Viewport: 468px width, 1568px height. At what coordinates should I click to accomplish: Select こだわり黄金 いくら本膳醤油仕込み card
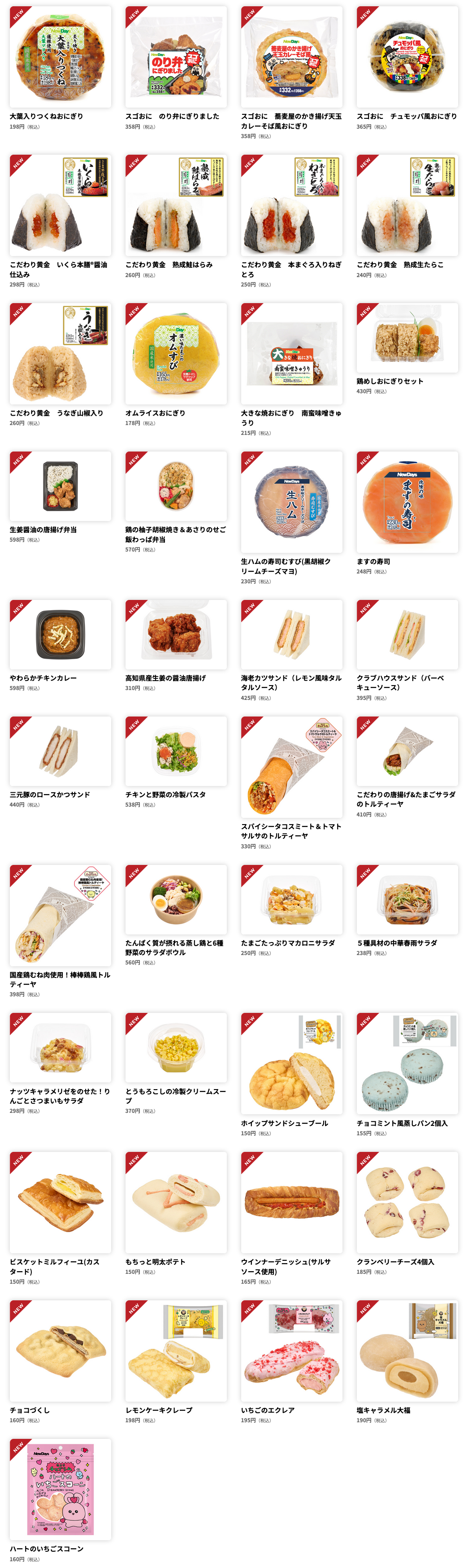pos(60,205)
